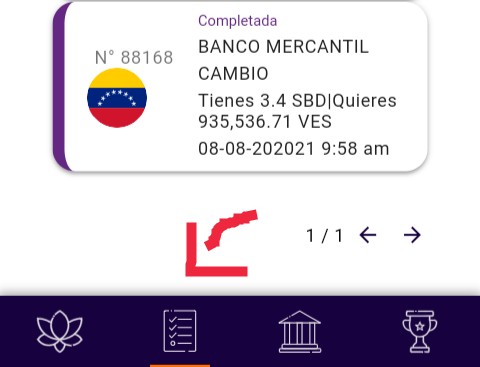Go to the previous page arrow
The image size is (480, 367).
point(368,235)
